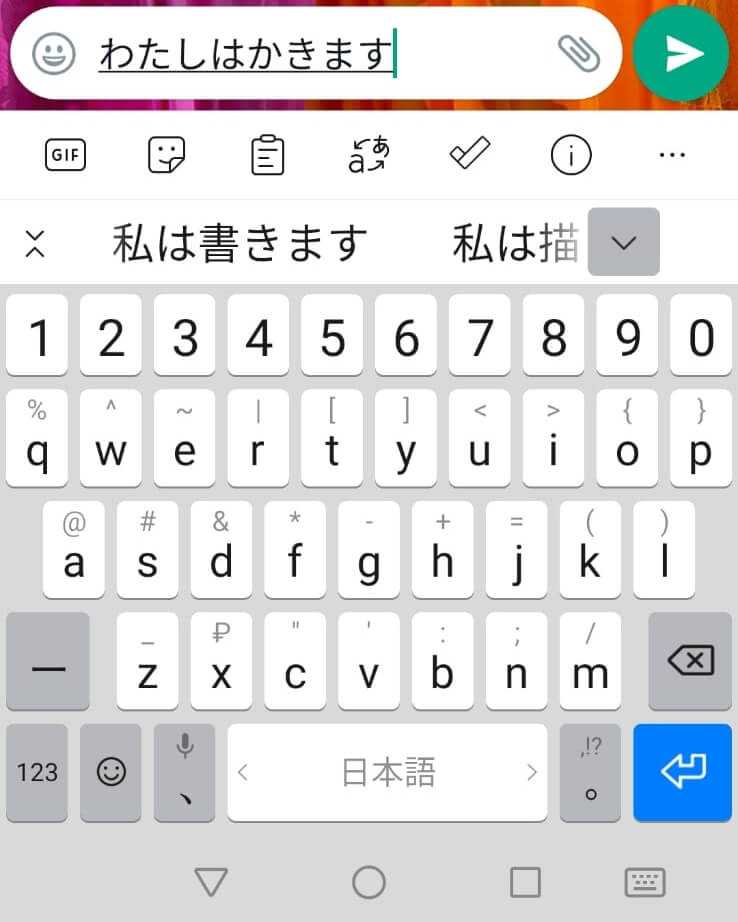The image size is (738, 922).
Task: Open the keyboard emoji key
Action: (x=111, y=772)
